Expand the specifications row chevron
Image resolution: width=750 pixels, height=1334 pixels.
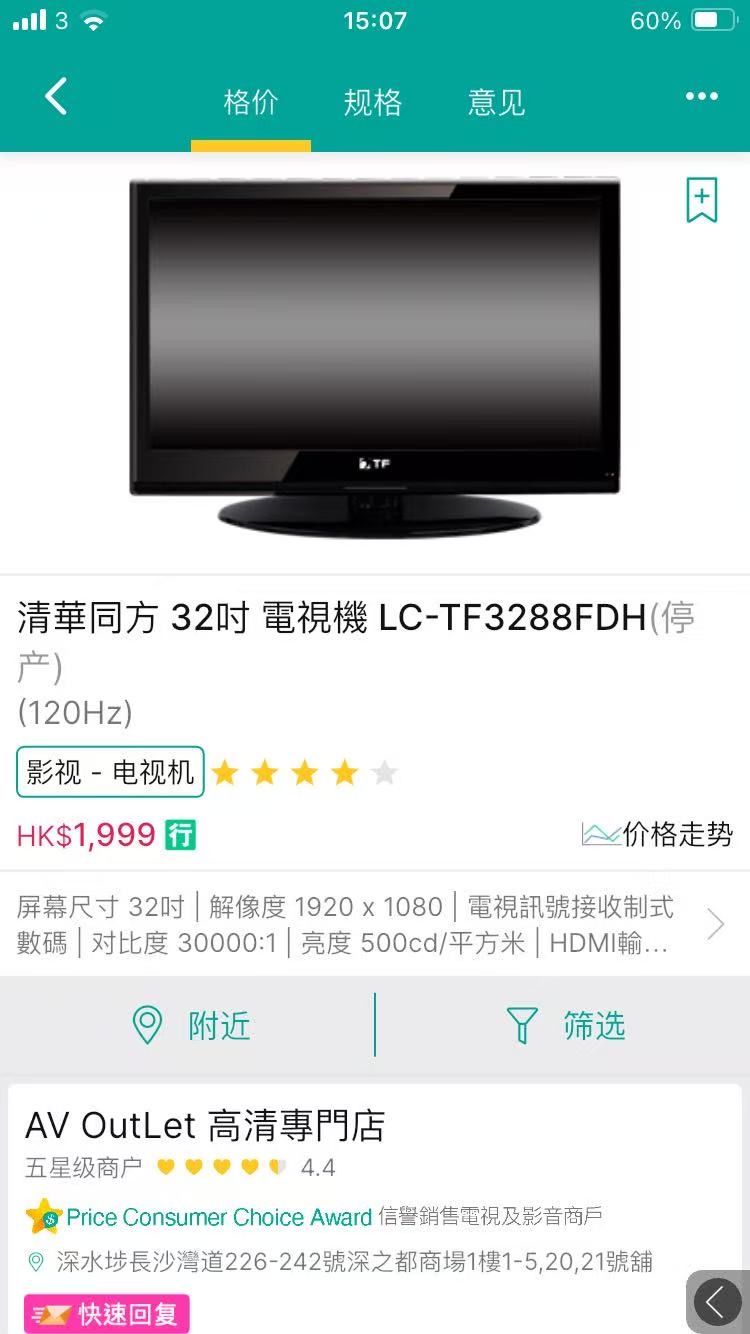coord(714,924)
